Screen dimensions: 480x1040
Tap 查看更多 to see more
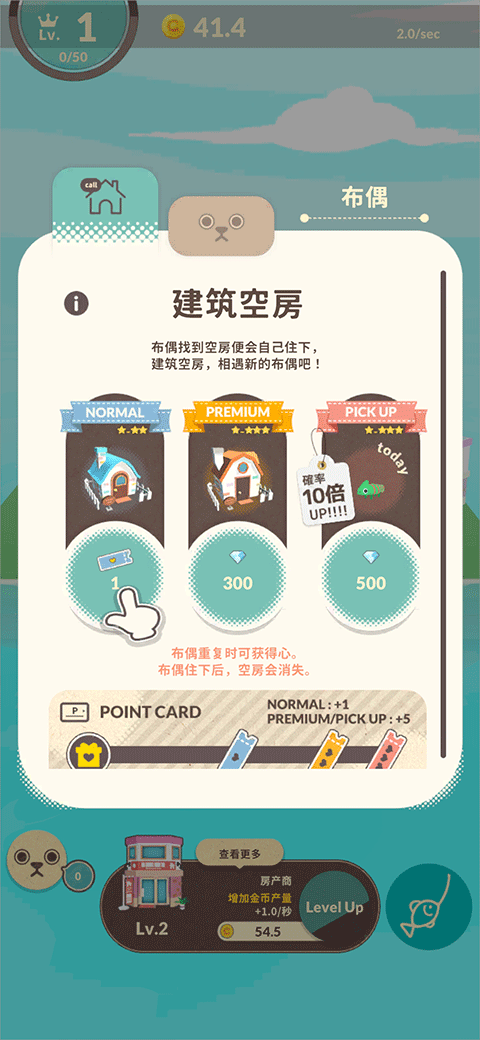coord(240,854)
